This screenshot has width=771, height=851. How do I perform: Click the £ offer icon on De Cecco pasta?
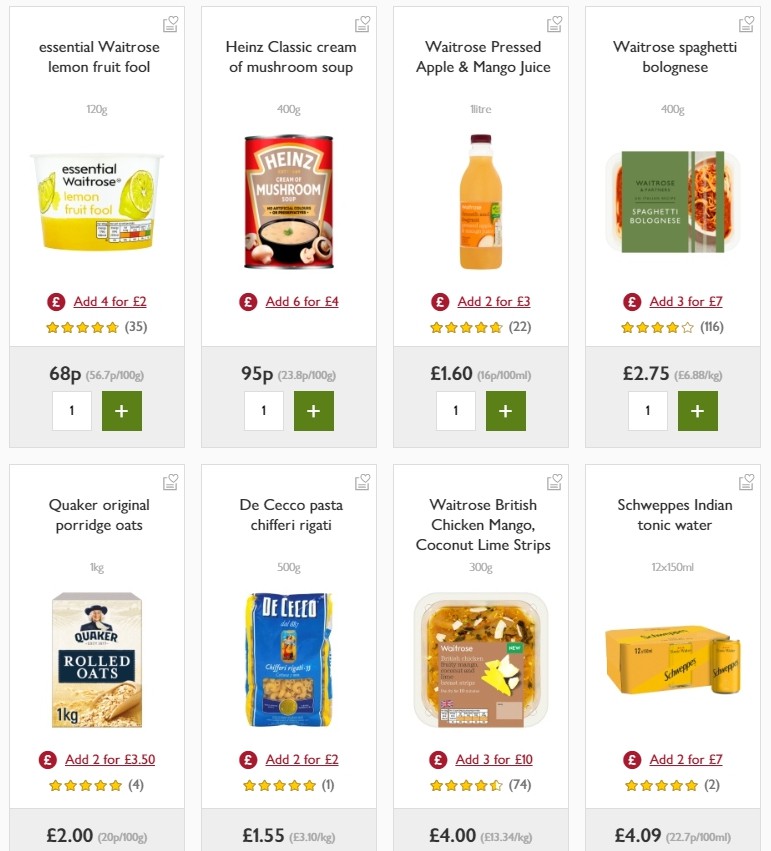[246, 759]
